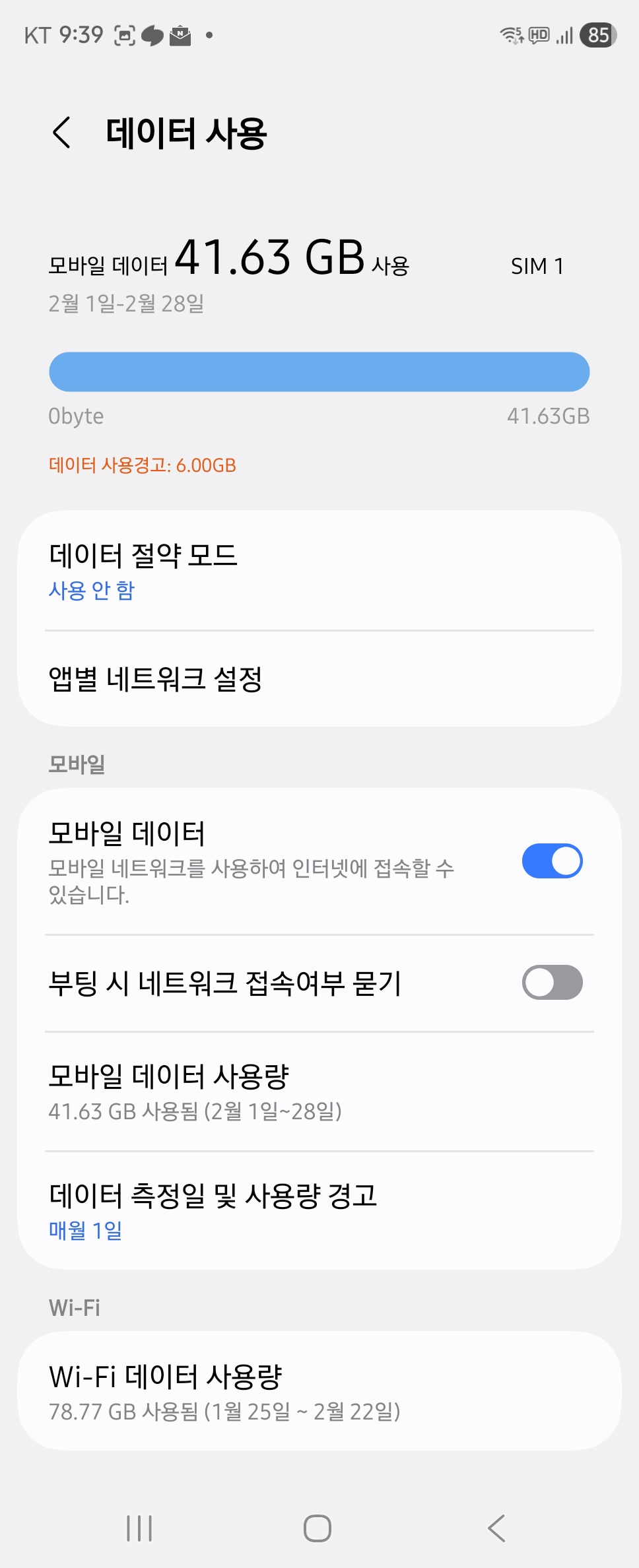This screenshot has height=1568, width=639.
Task: Go back from the 데이터 사용 screen
Action: tap(61, 133)
